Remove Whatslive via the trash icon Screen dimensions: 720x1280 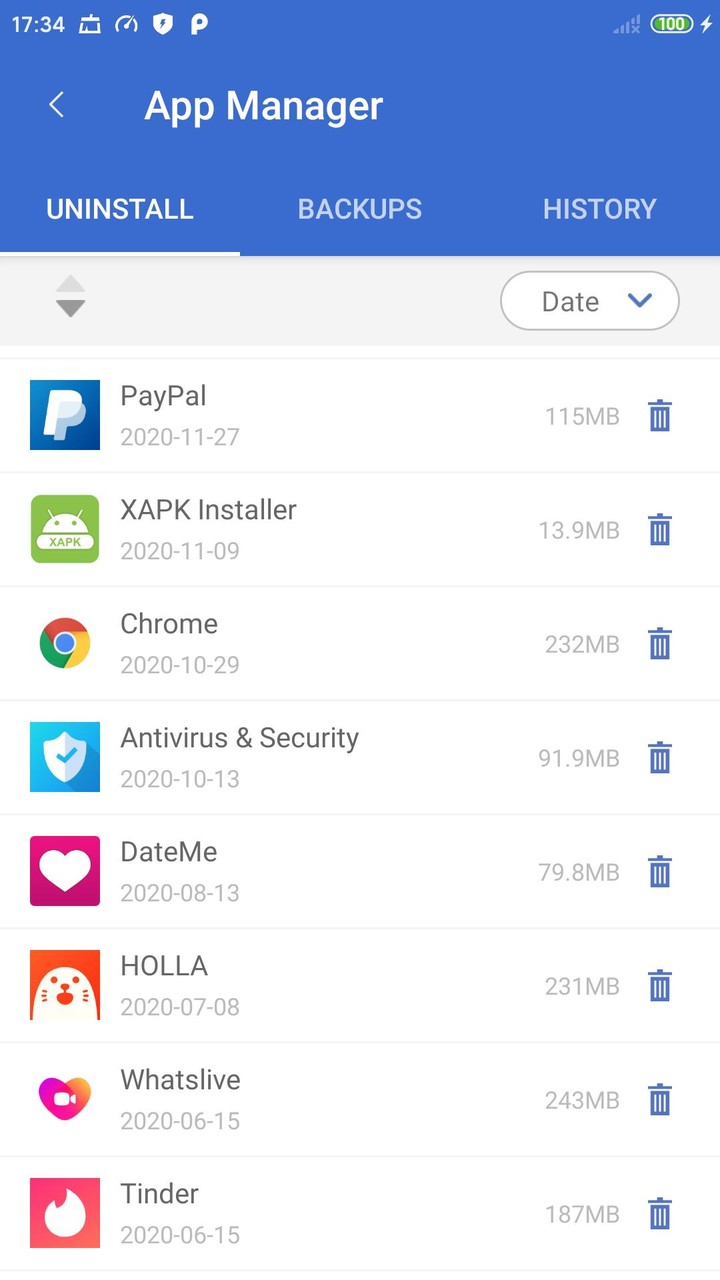[659, 1100]
